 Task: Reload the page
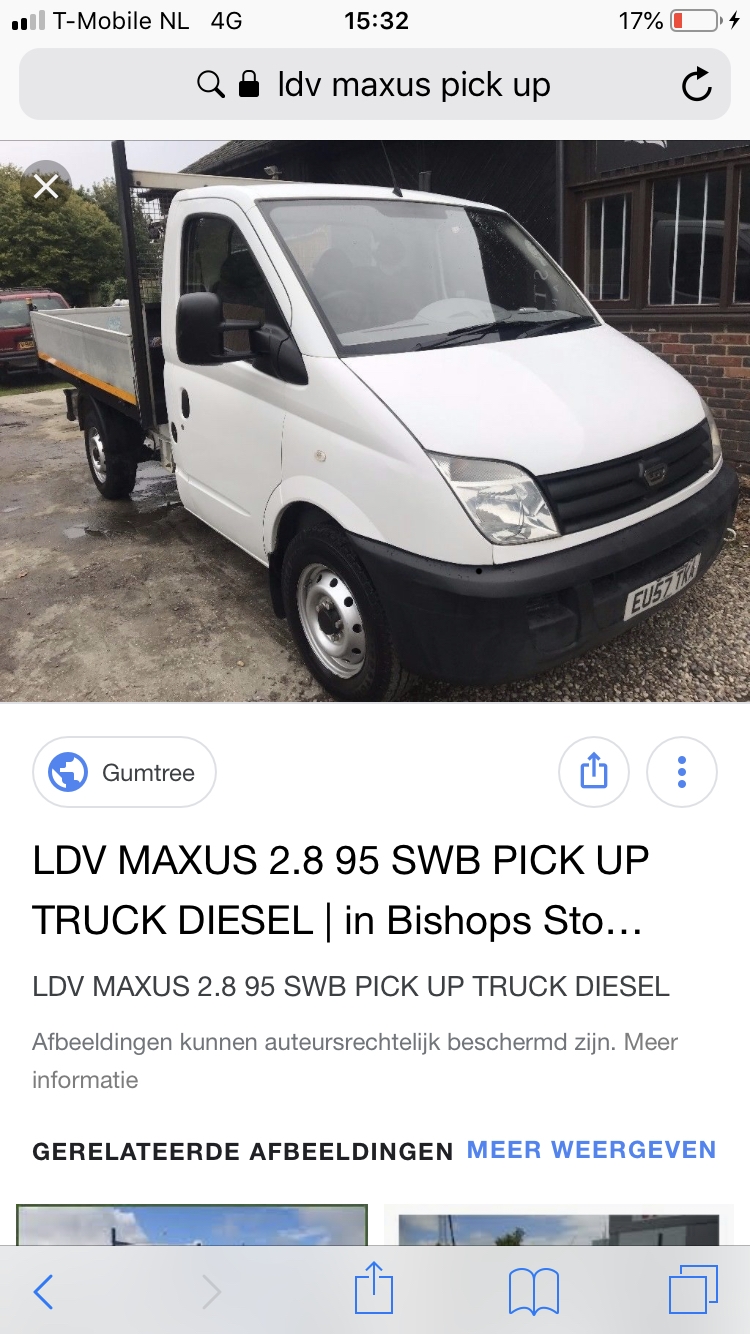tap(696, 85)
